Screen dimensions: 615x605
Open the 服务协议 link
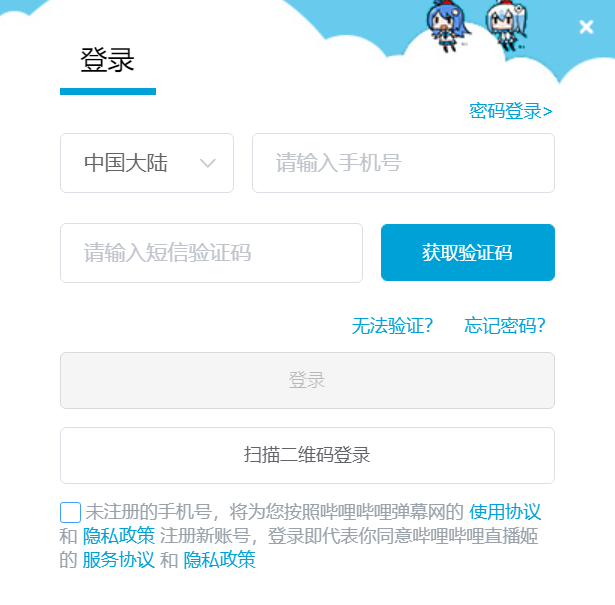coord(118,560)
